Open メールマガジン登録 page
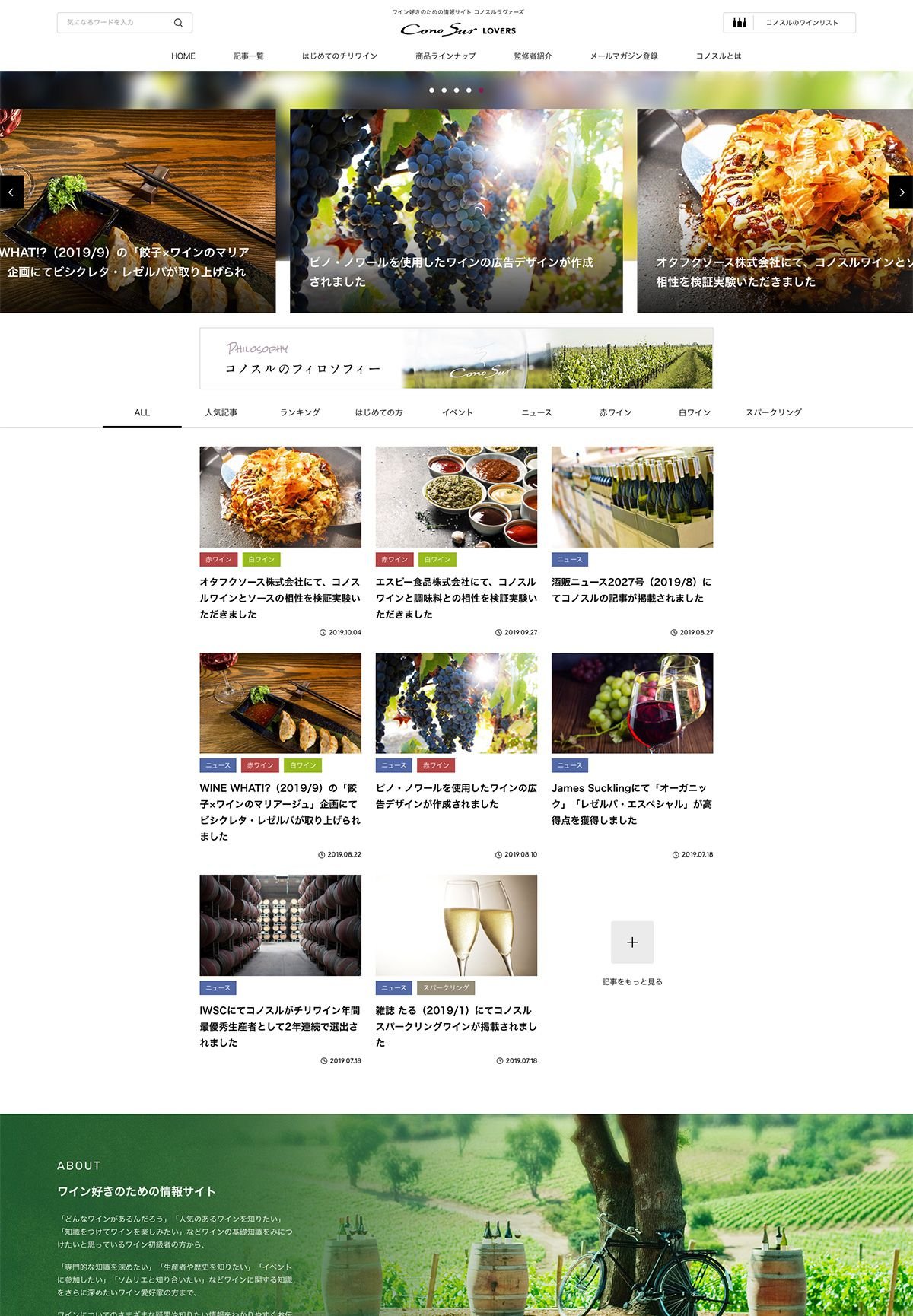The width and height of the screenshot is (913, 1316). 624,56
